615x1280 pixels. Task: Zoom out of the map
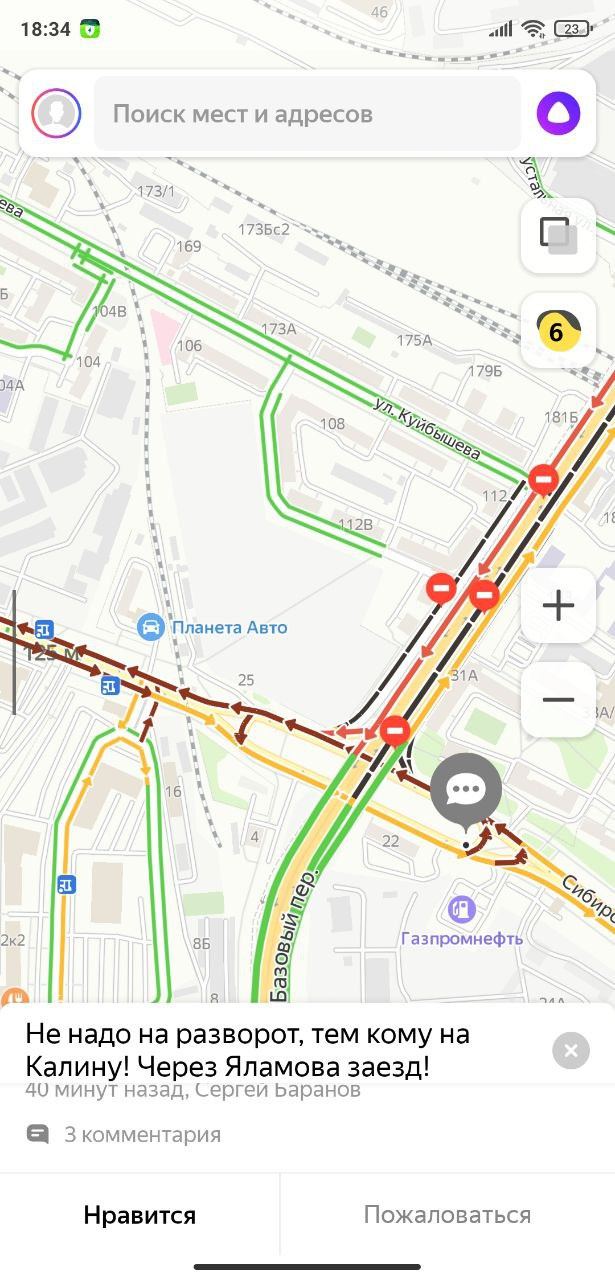coord(558,700)
